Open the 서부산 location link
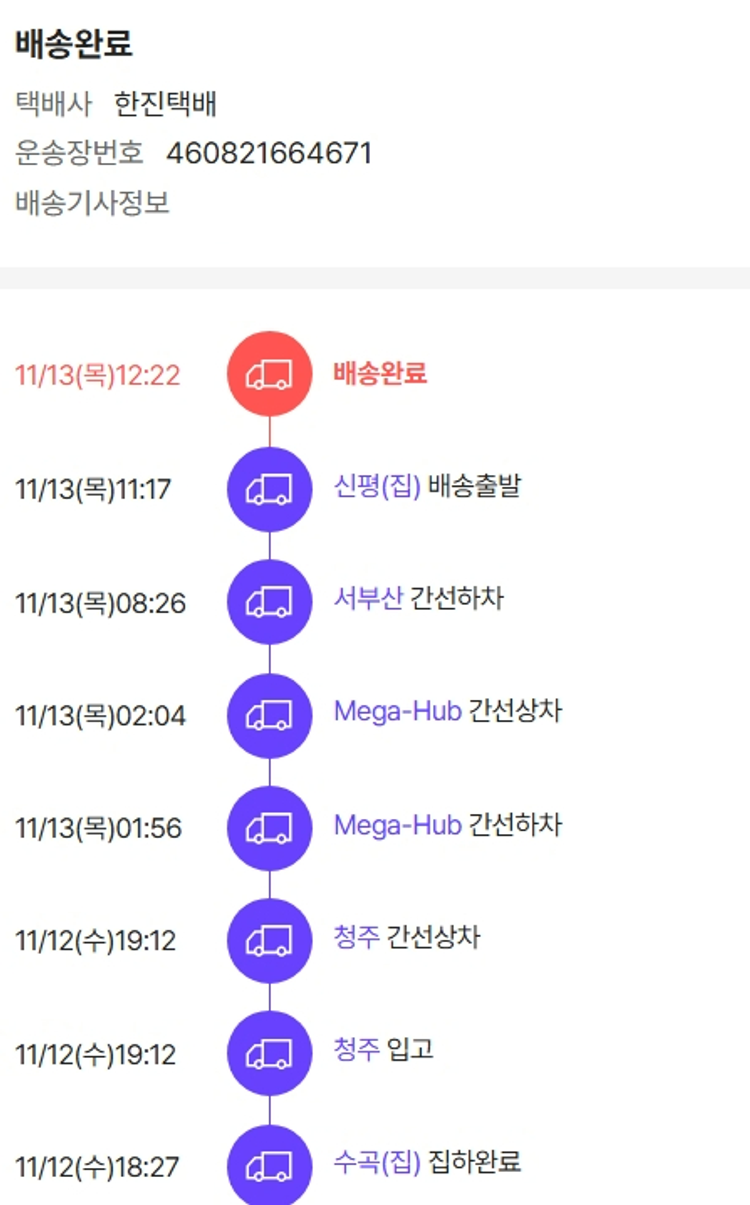The height and width of the screenshot is (1205, 750). (368, 599)
